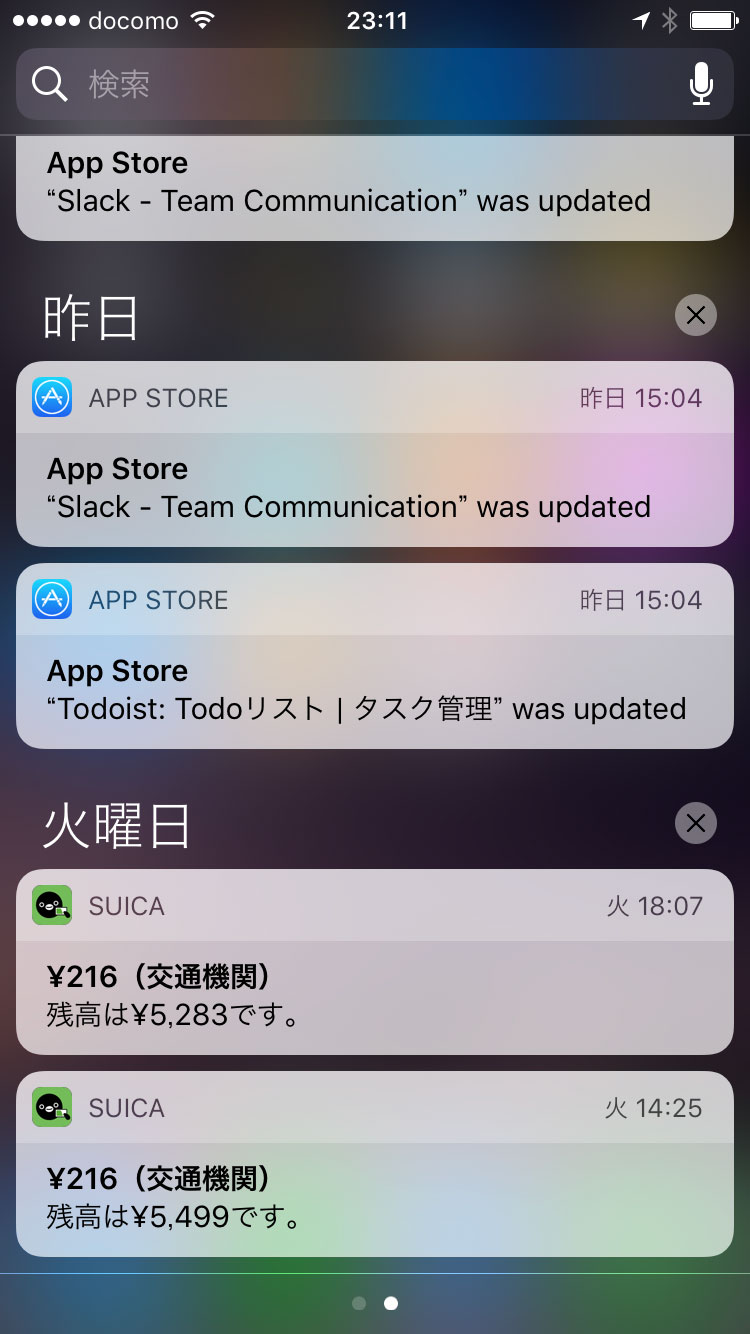Open the topmost Slack App Store notification
Image resolution: width=750 pixels, height=1334 pixels.
click(x=375, y=188)
